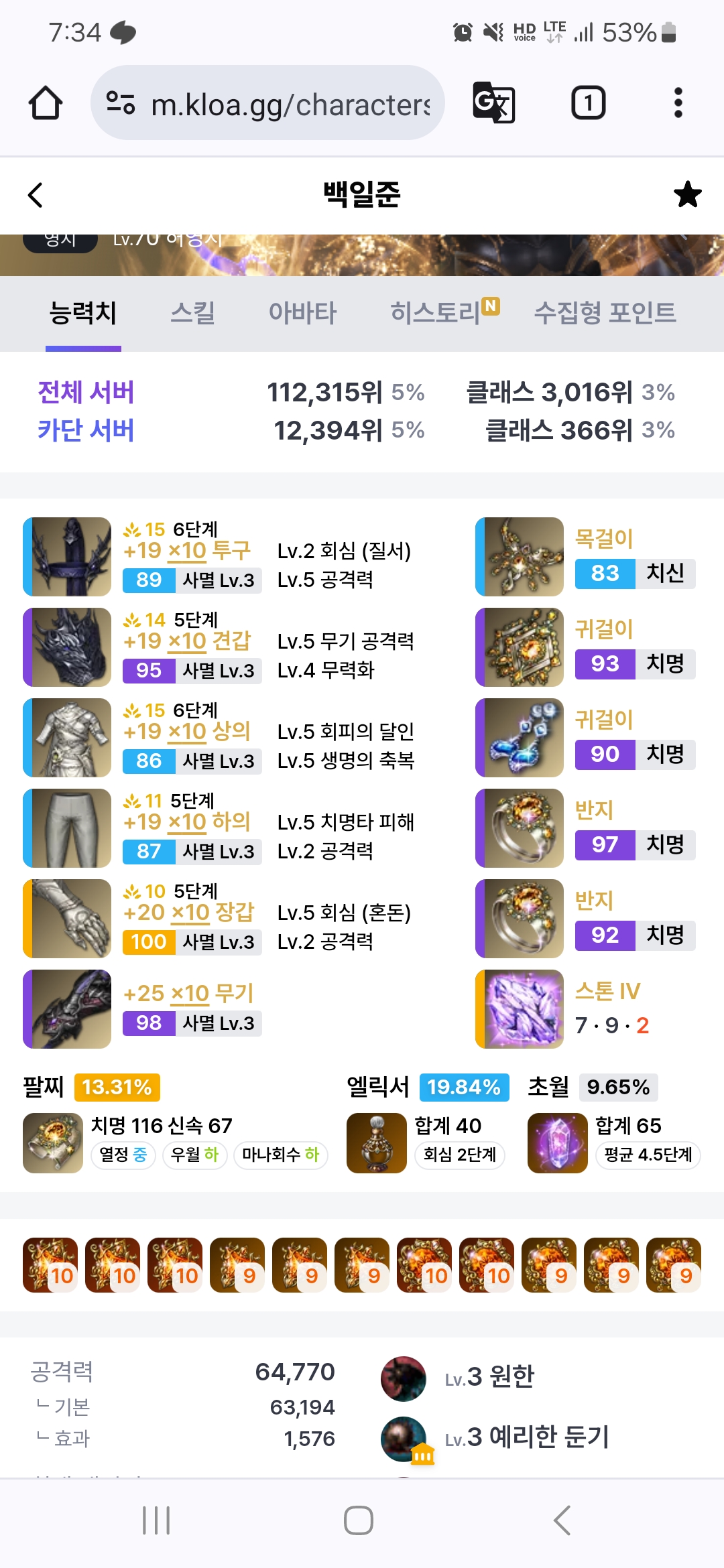Open the browser overflow menu
The image size is (724, 1568).
[x=678, y=103]
